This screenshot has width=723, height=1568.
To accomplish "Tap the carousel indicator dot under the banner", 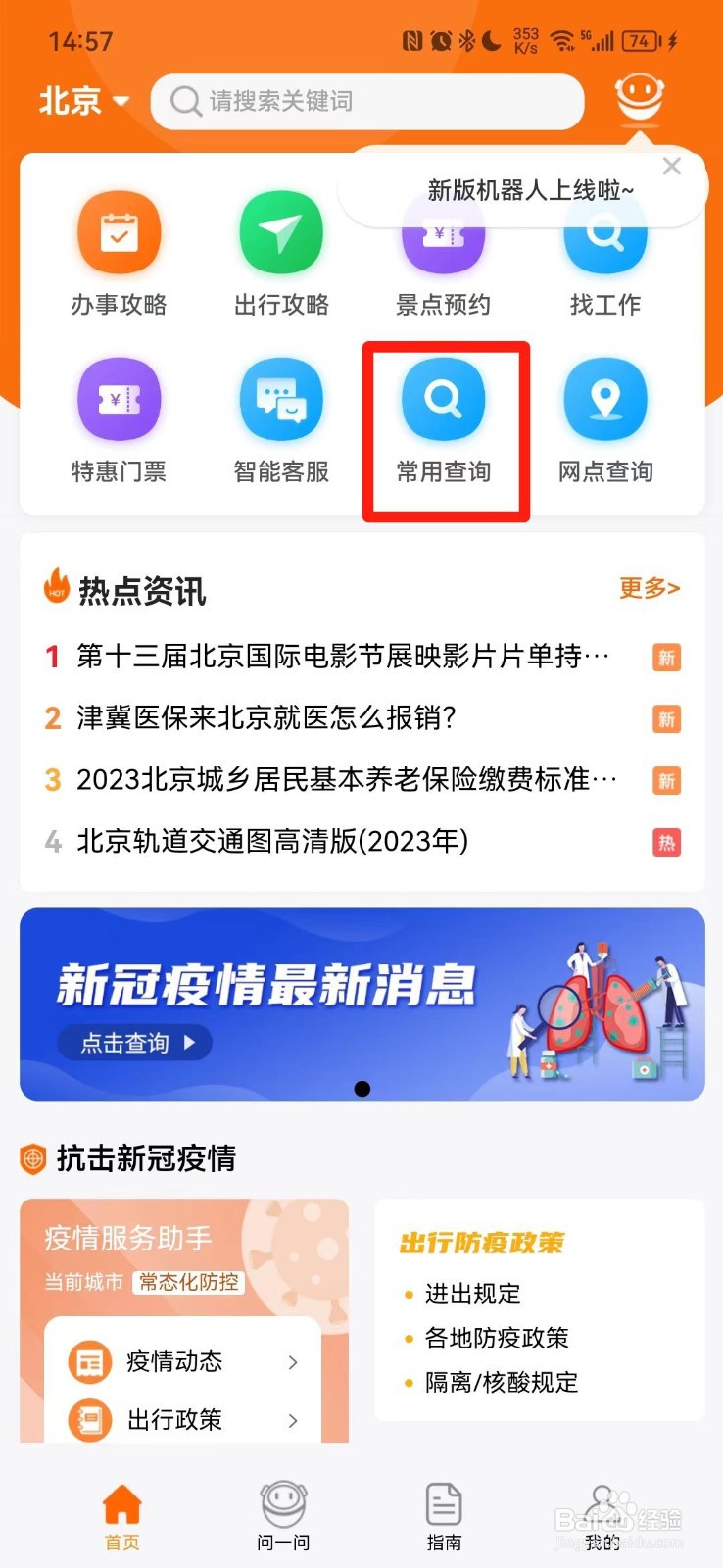I will click(362, 1089).
